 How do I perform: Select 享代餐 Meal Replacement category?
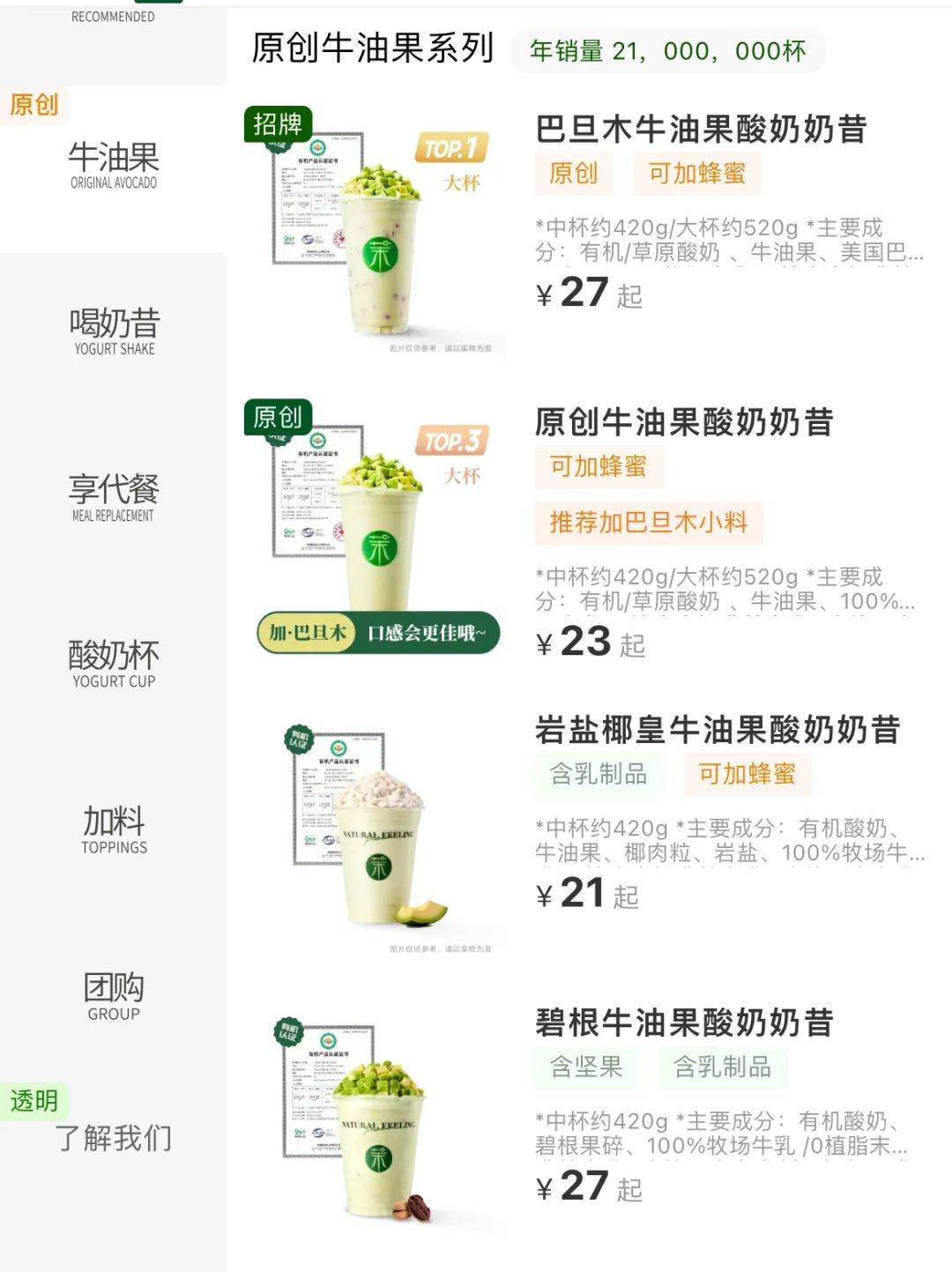114,497
